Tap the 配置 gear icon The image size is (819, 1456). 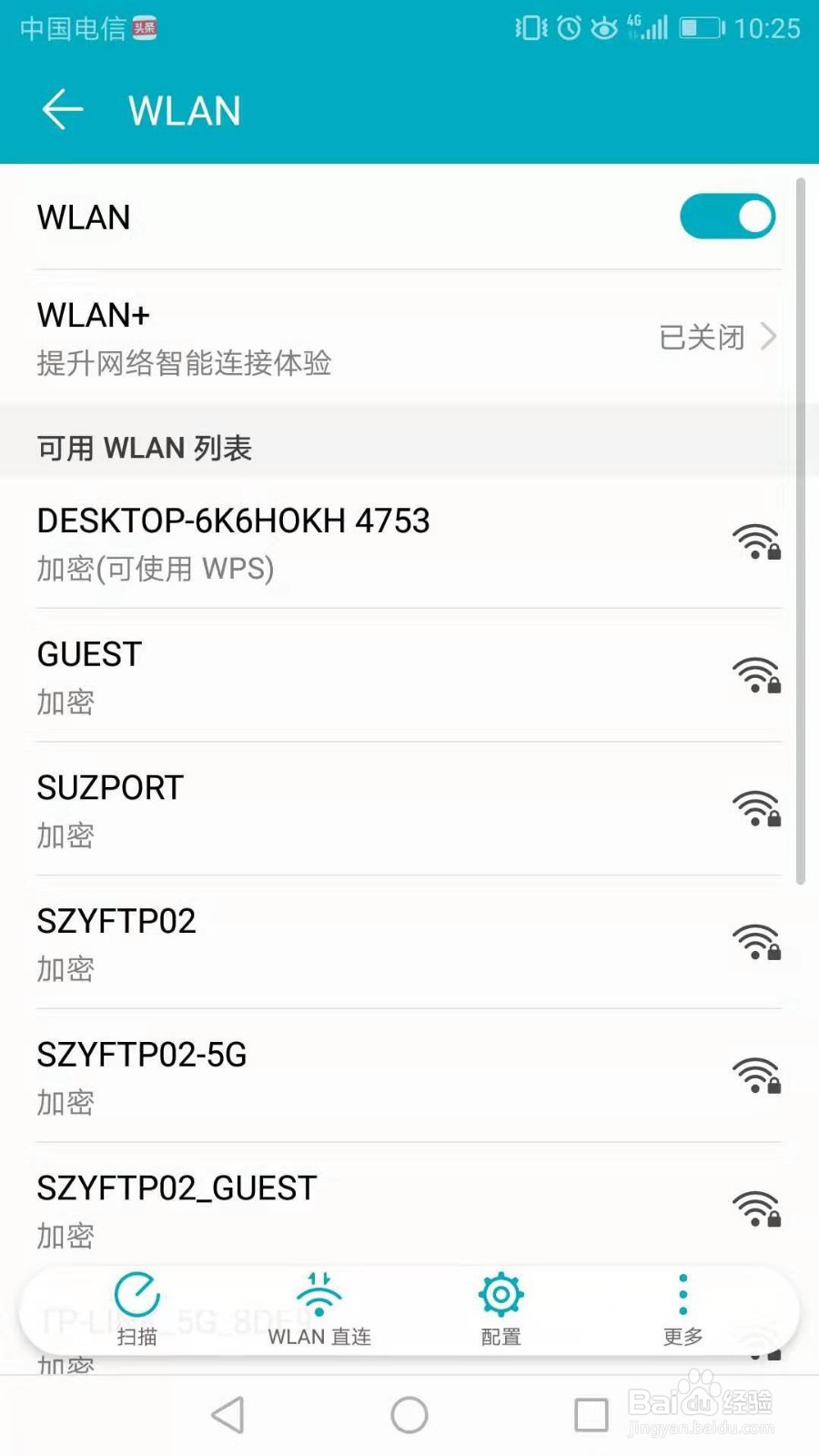tap(500, 1294)
